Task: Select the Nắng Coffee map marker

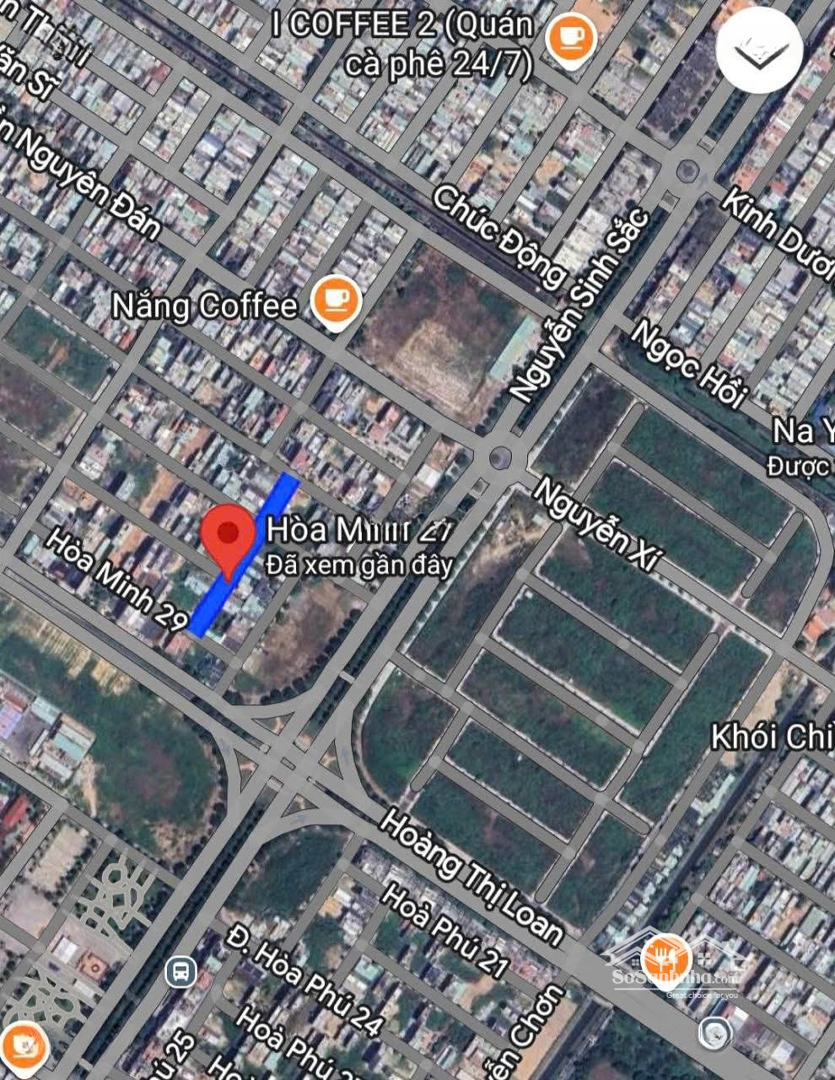Action: [335, 300]
